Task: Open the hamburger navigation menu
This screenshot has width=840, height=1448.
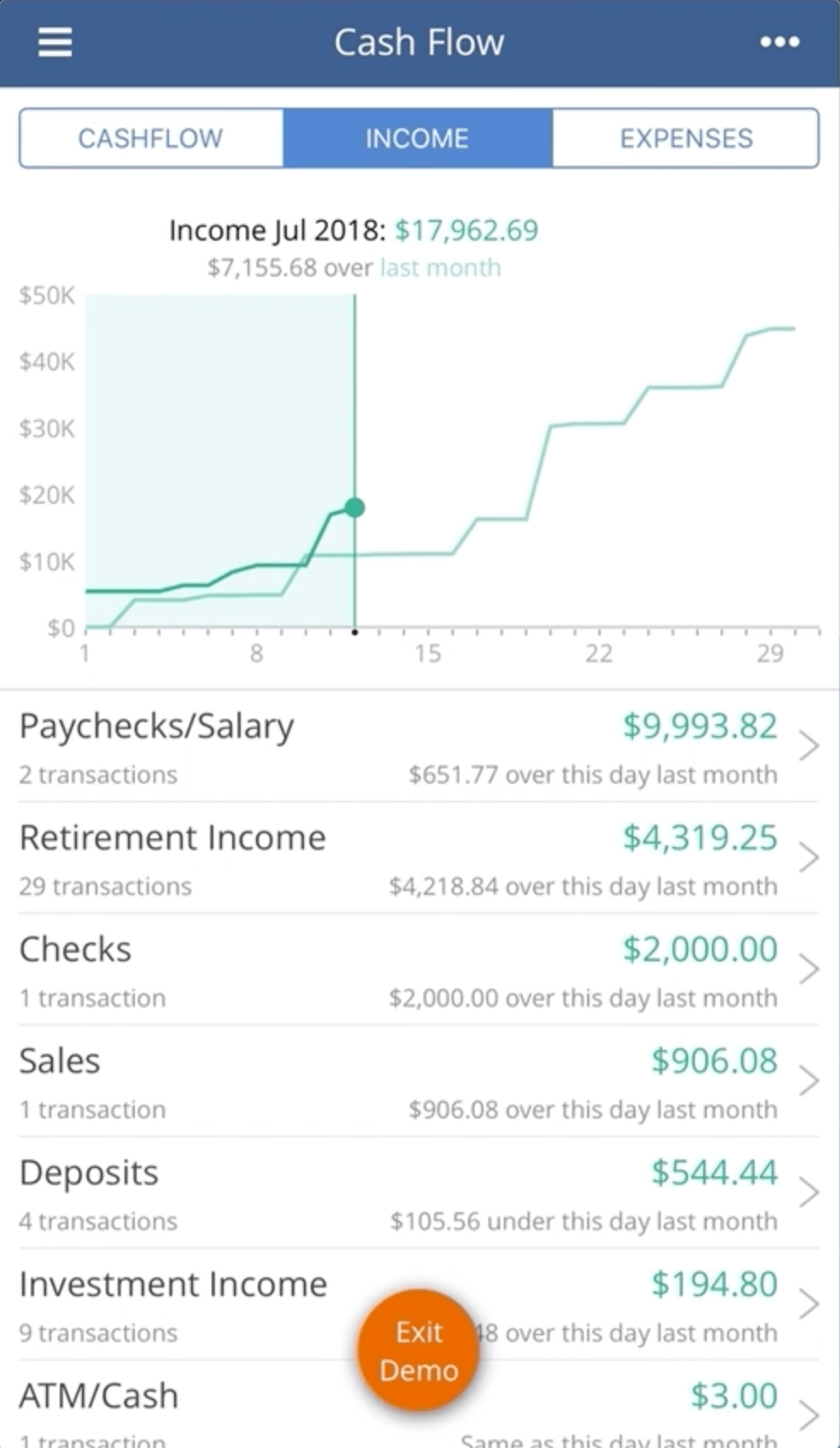Action: [x=55, y=42]
